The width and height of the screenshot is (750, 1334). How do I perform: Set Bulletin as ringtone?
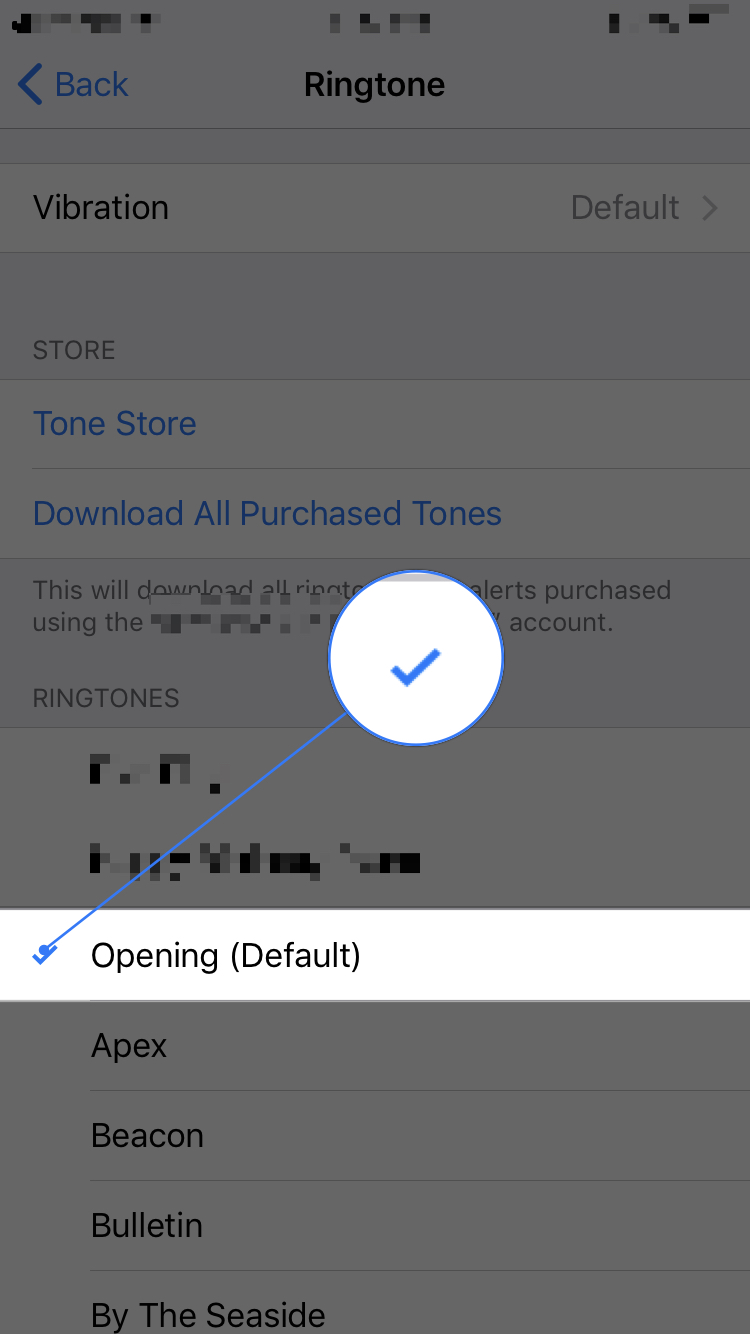tap(375, 1226)
